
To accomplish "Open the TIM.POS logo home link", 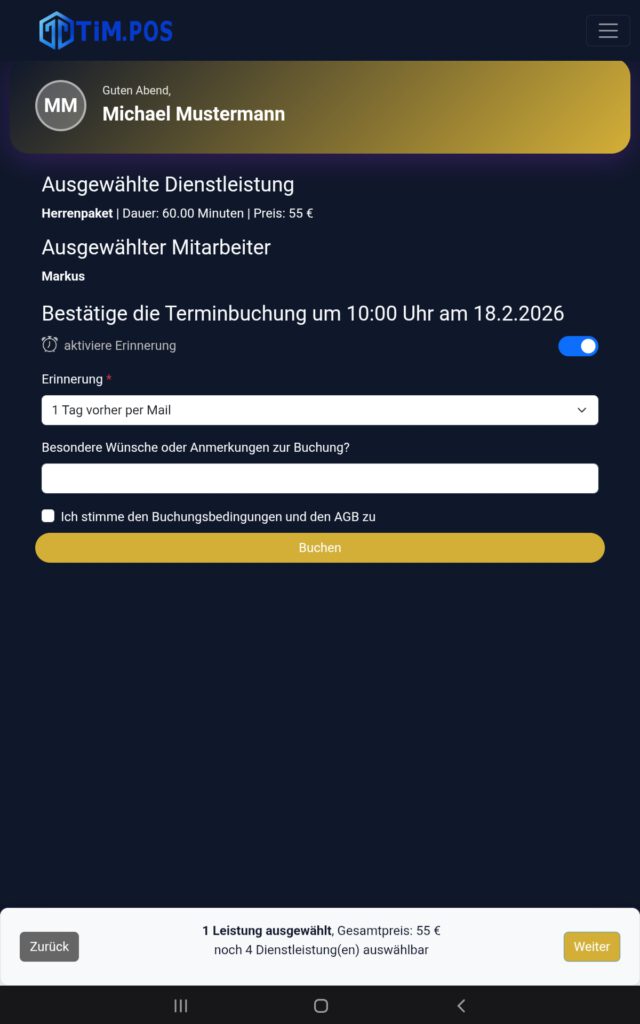I will 106,31.
